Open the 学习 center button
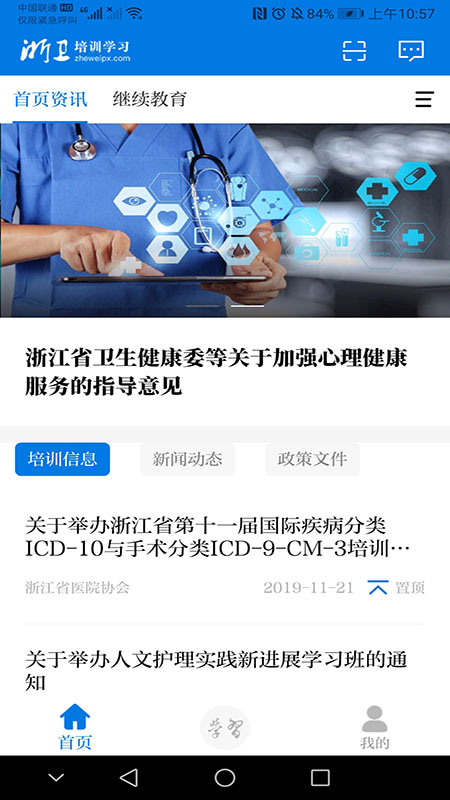Viewport: 450px width, 800px height. coord(224,728)
